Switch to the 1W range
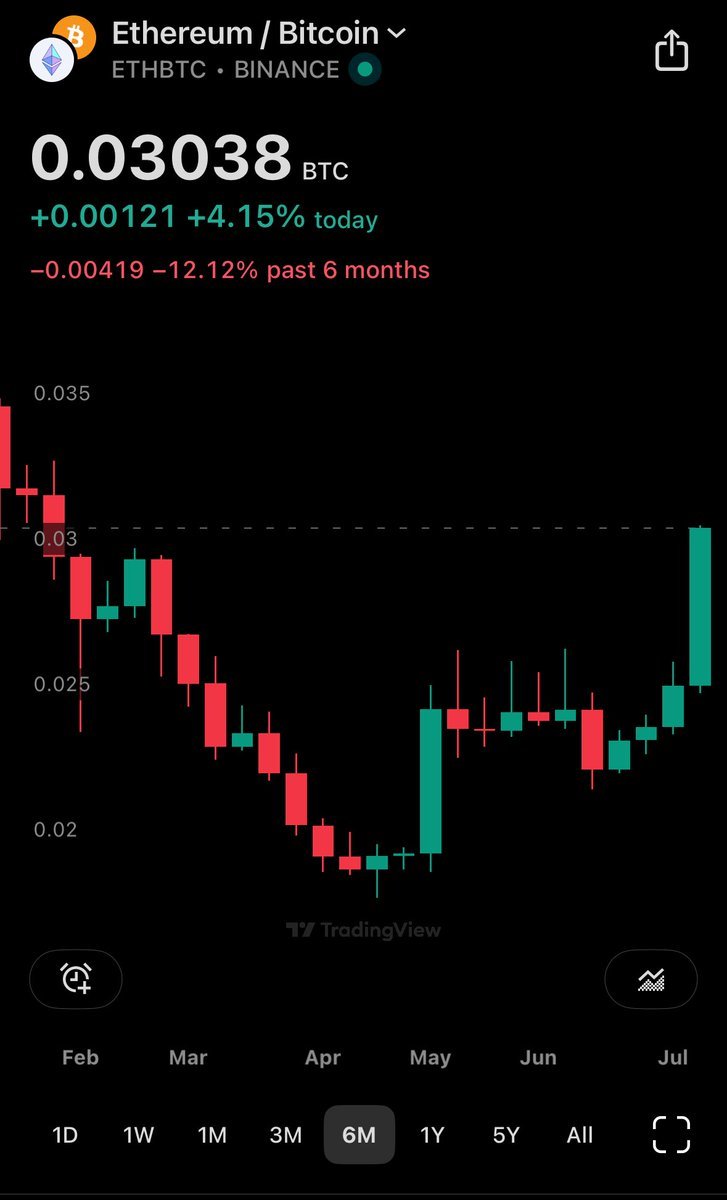 coord(138,1135)
